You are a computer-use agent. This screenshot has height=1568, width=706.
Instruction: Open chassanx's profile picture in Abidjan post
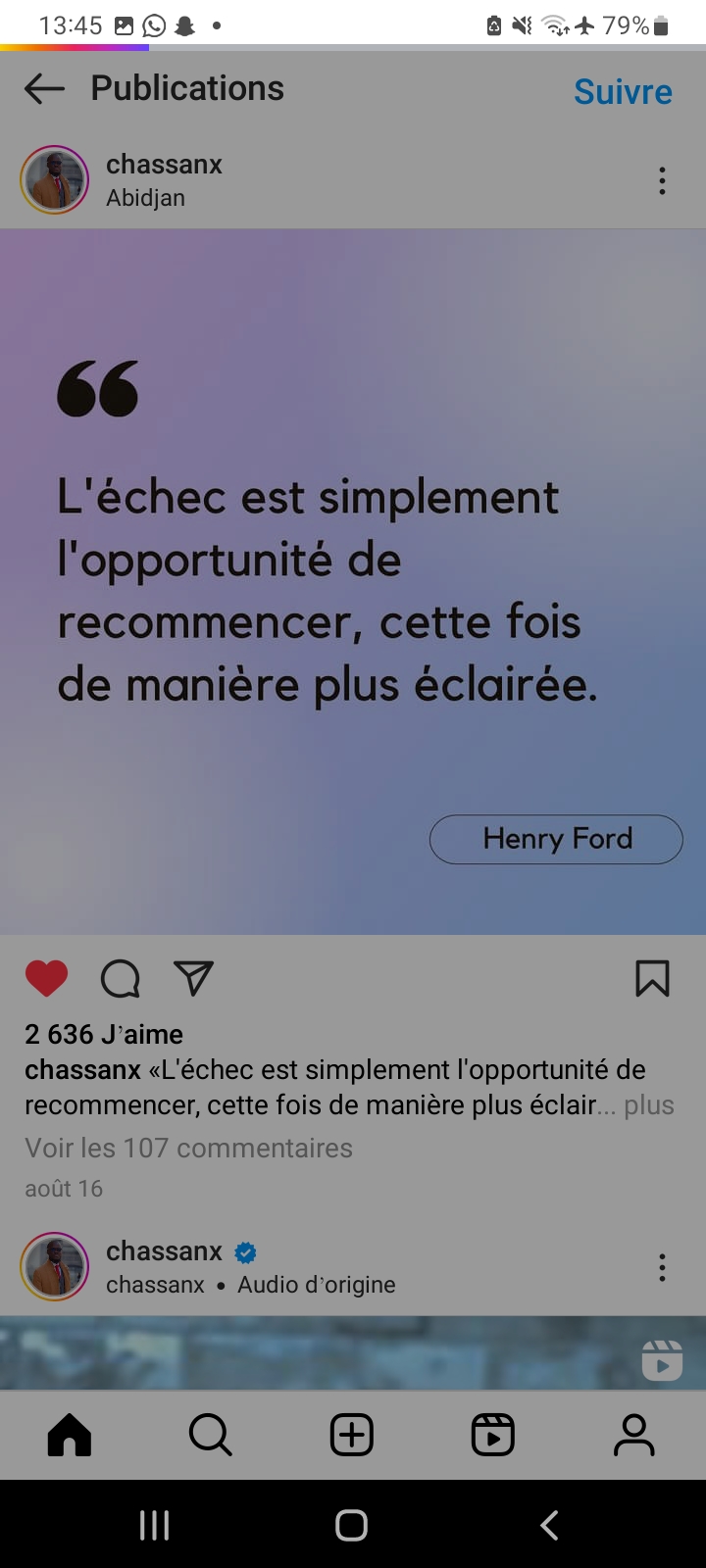click(55, 180)
